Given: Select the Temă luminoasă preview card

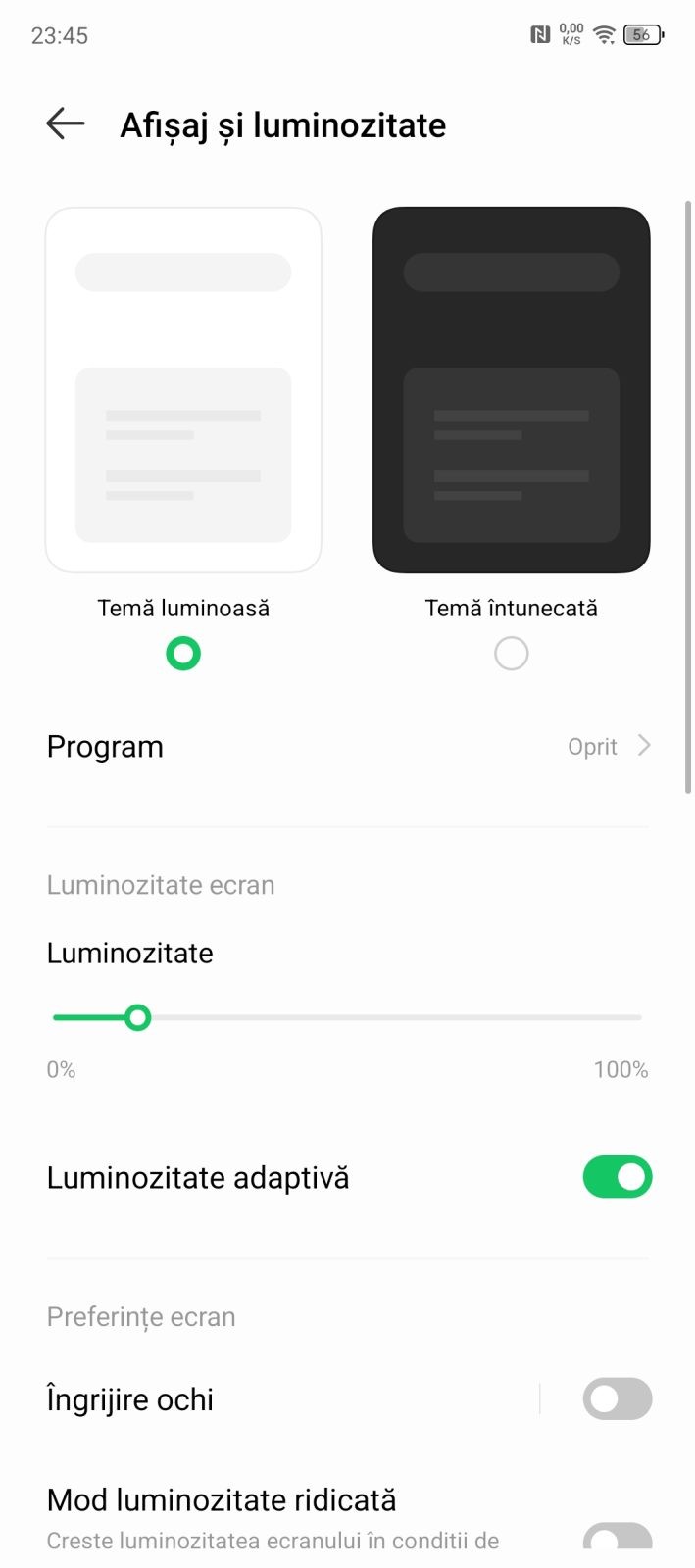Looking at the screenshot, I should tap(183, 390).
